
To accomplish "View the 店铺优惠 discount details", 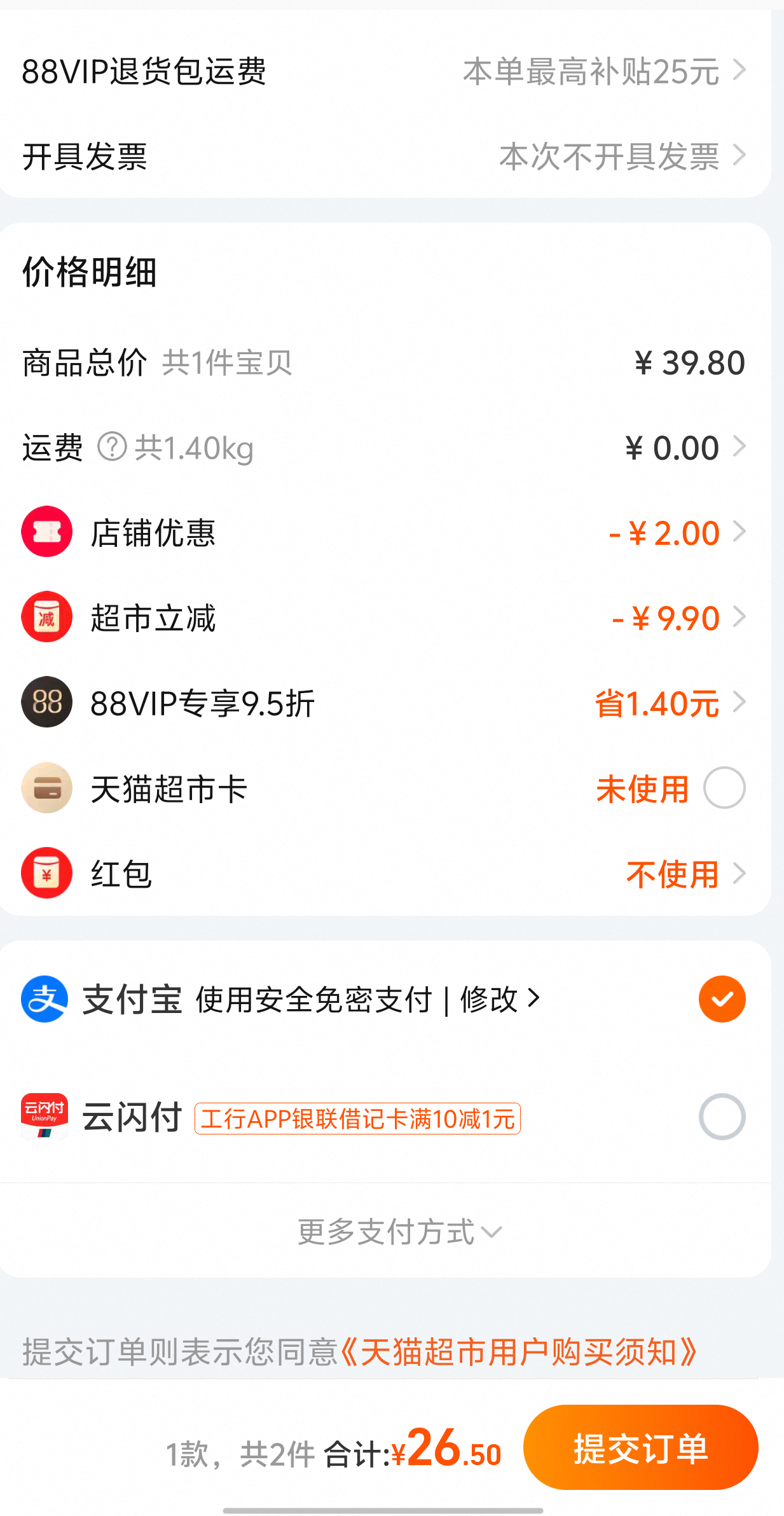I will click(385, 532).
